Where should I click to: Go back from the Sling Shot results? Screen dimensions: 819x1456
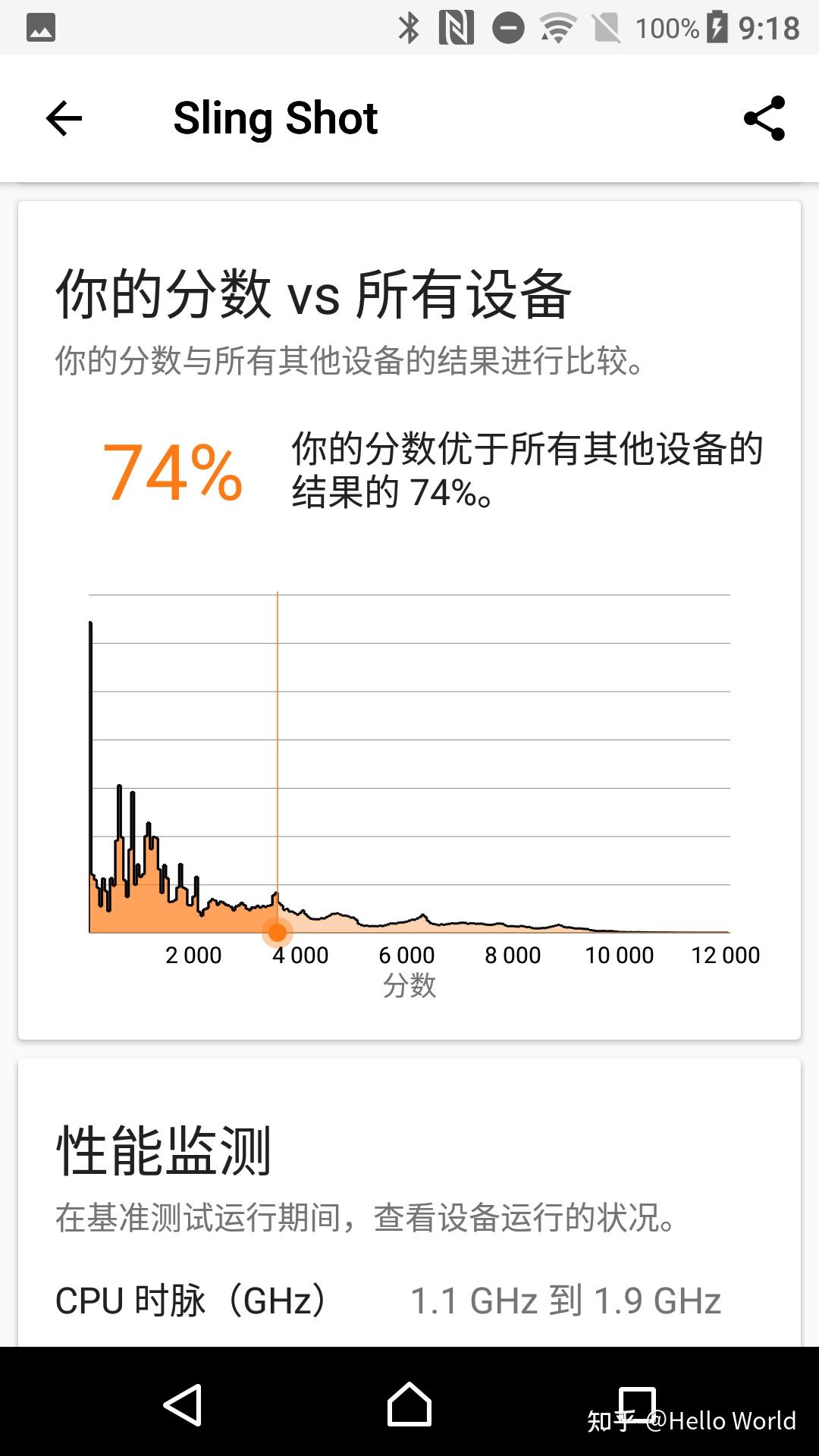pyautogui.click(x=64, y=118)
